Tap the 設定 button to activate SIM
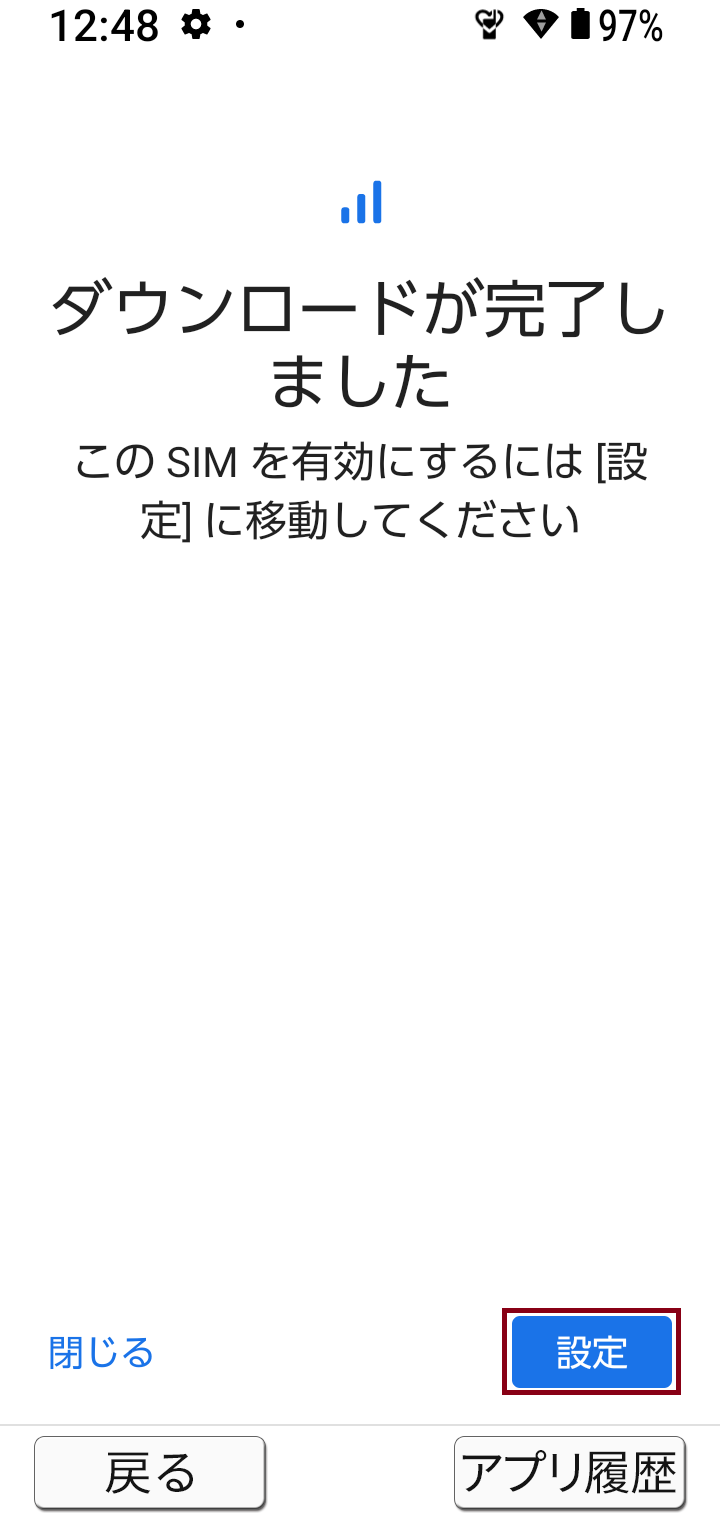 (591, 1352)
